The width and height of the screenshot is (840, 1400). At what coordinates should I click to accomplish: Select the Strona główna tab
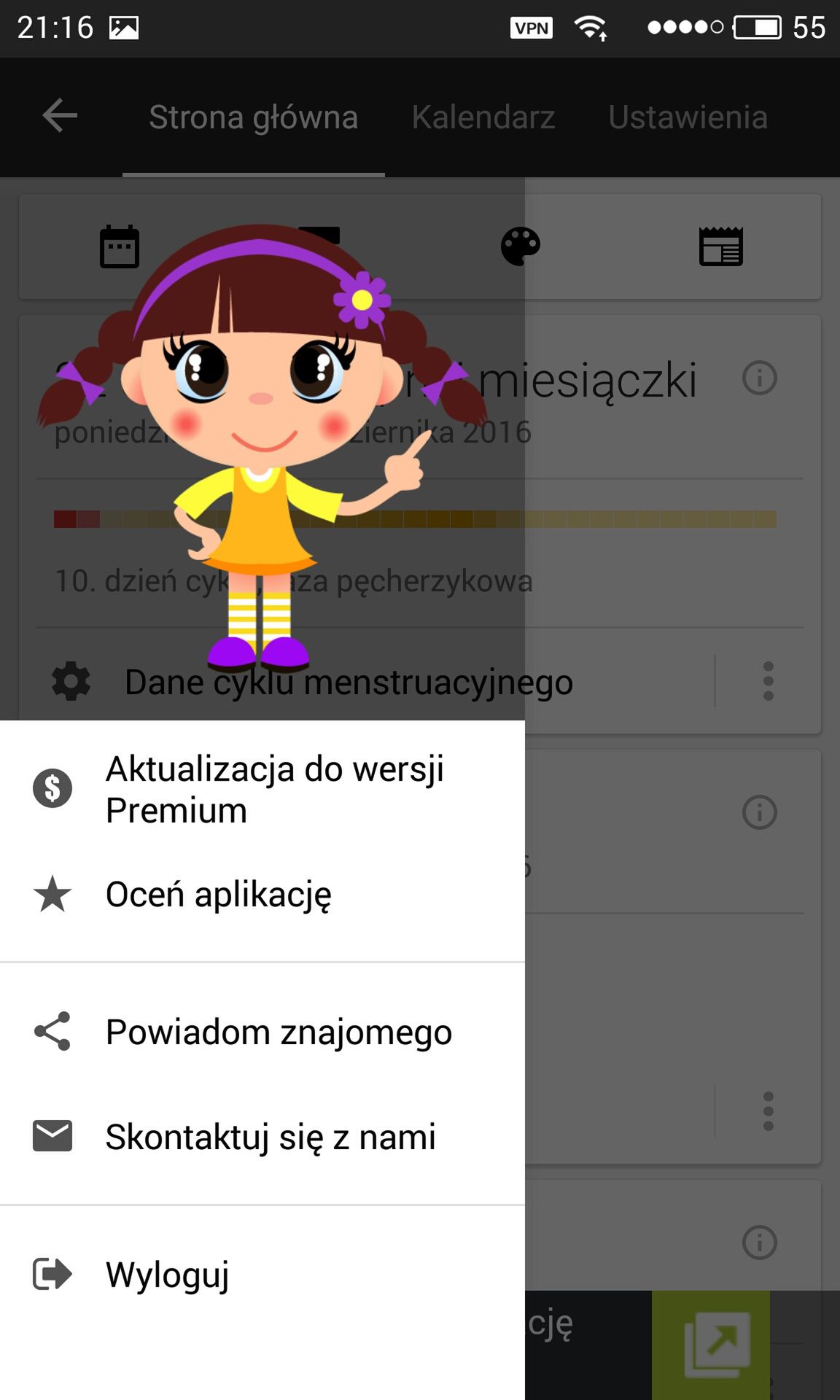click(x=254, y=117)
